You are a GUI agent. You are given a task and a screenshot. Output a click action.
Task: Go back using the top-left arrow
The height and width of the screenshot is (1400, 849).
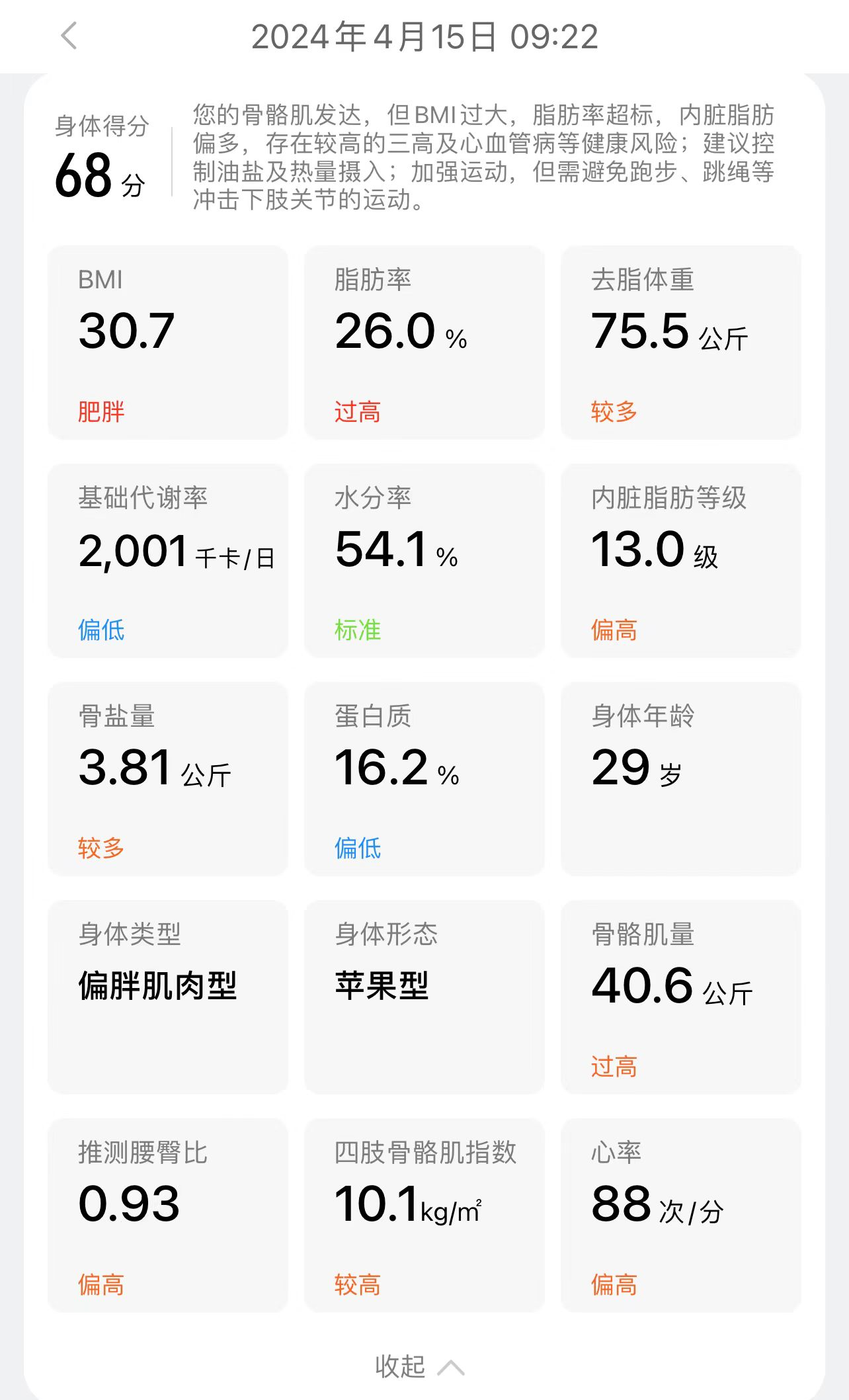click(x=69, y=36)
